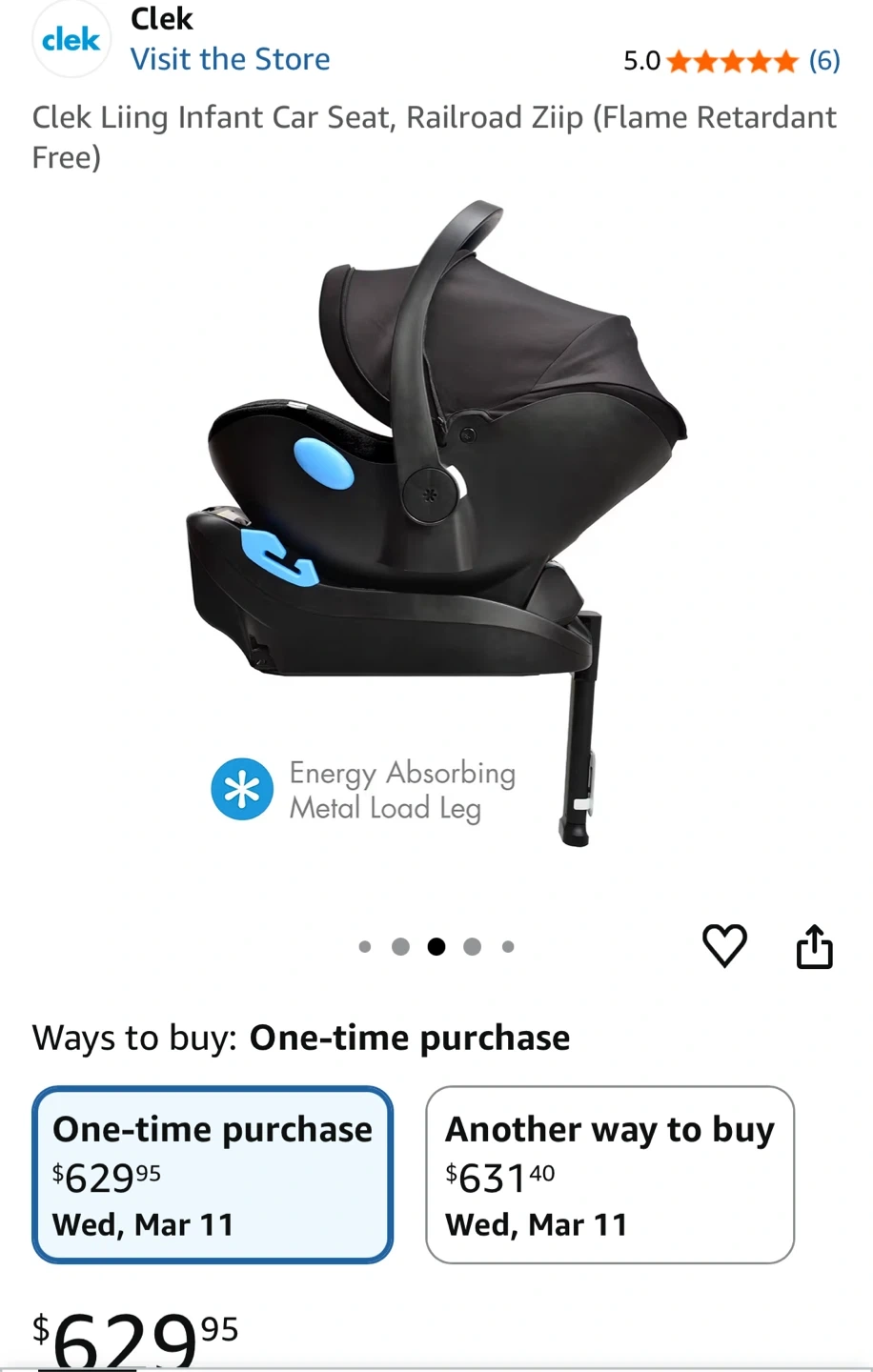Share this product
Viewport: 873px width, 1372px height.
click(814, 946)
